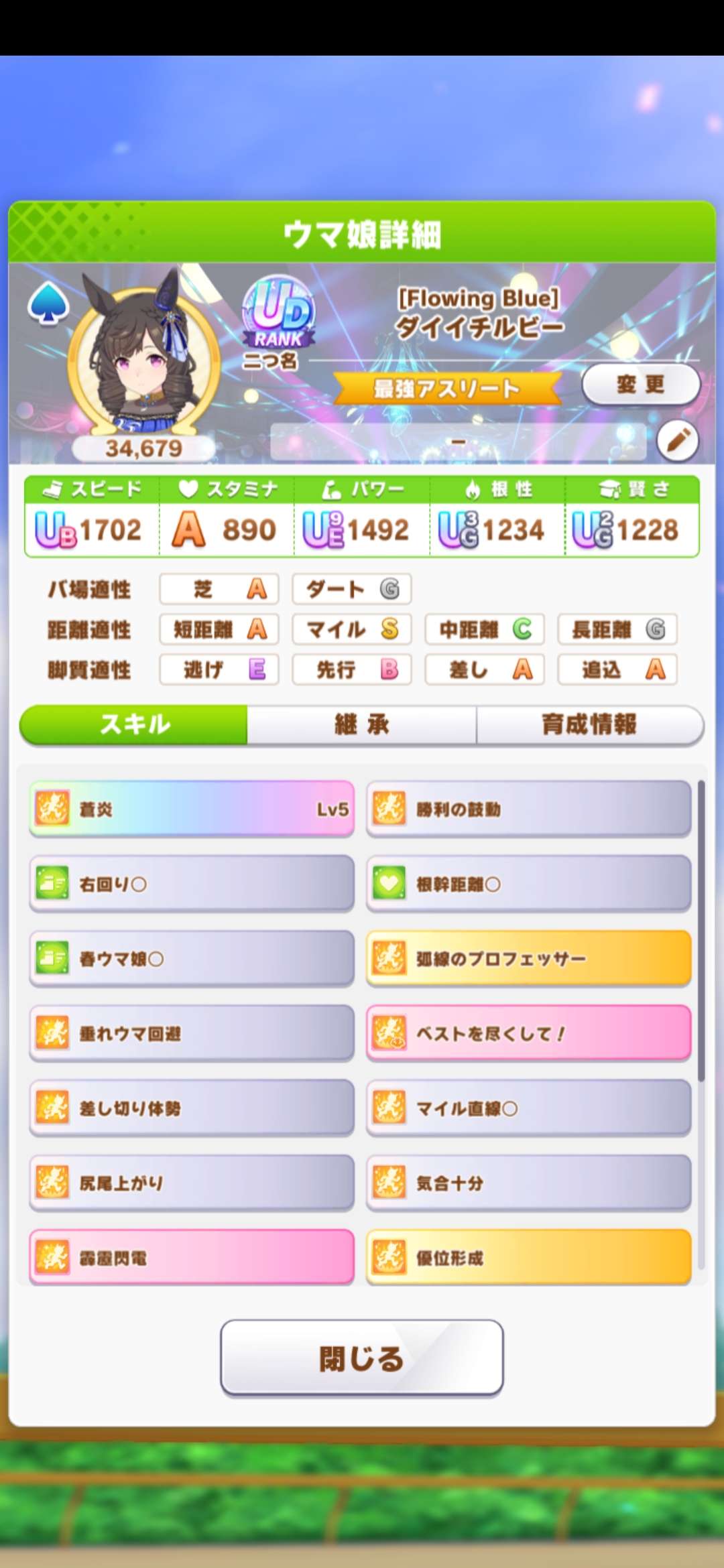Switch to the 継承 tab
The image size is (724, 1568).
point(362,724)
